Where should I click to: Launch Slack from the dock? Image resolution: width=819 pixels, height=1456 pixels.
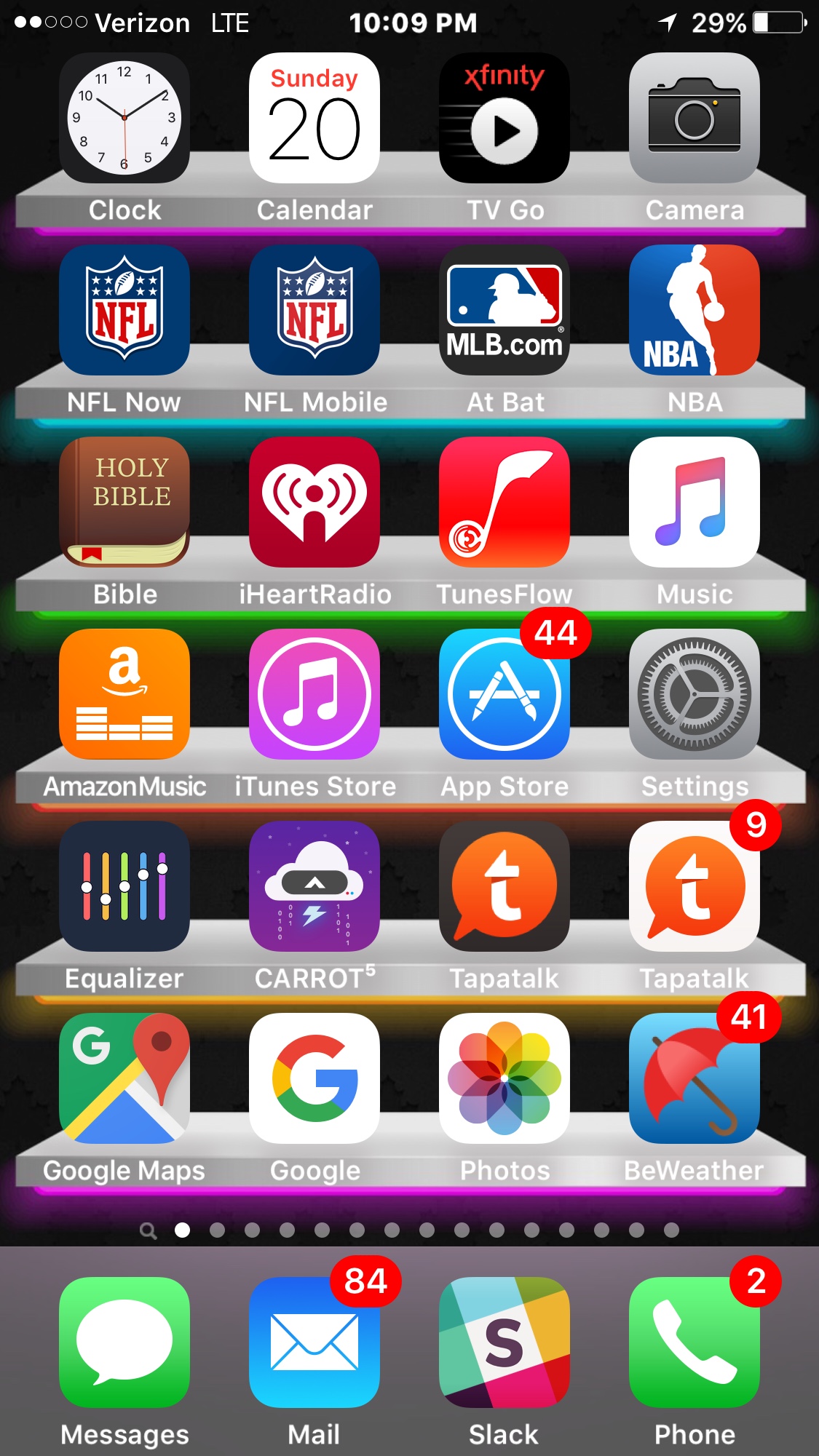tap(505, 1342)
